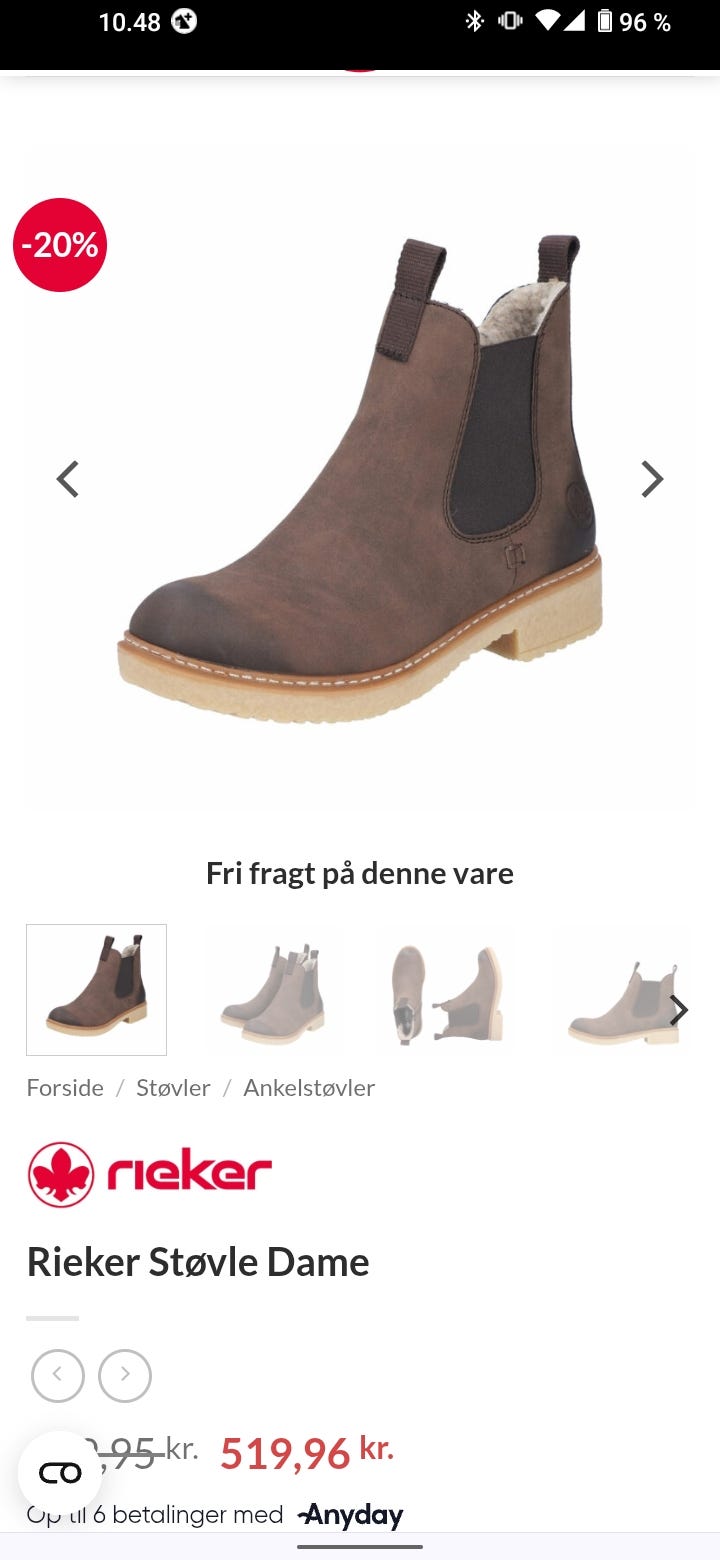Click the Anyday payment logo
The height and width of the screenshot is (1560, 720).
tap(349, 1515)
